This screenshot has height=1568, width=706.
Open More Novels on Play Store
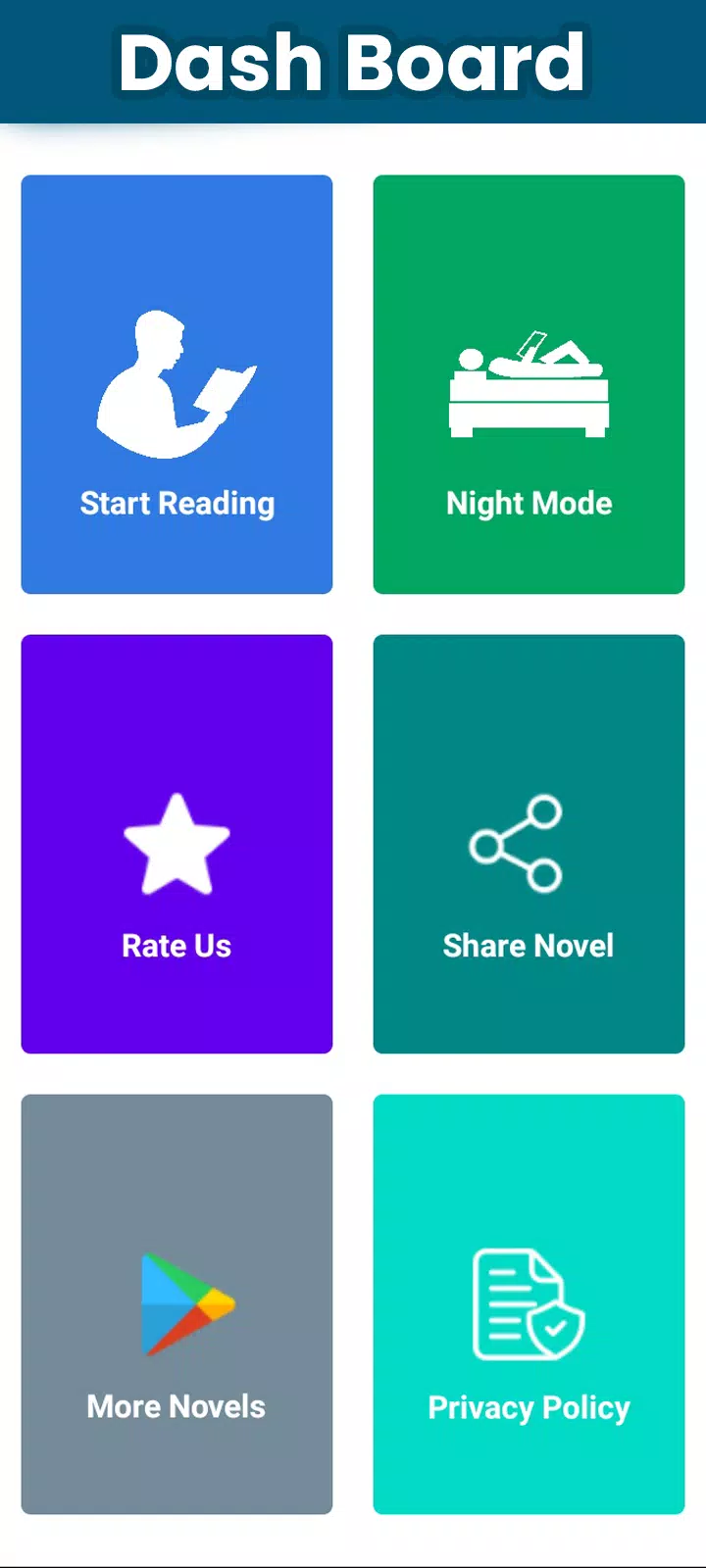(176, 1304)
